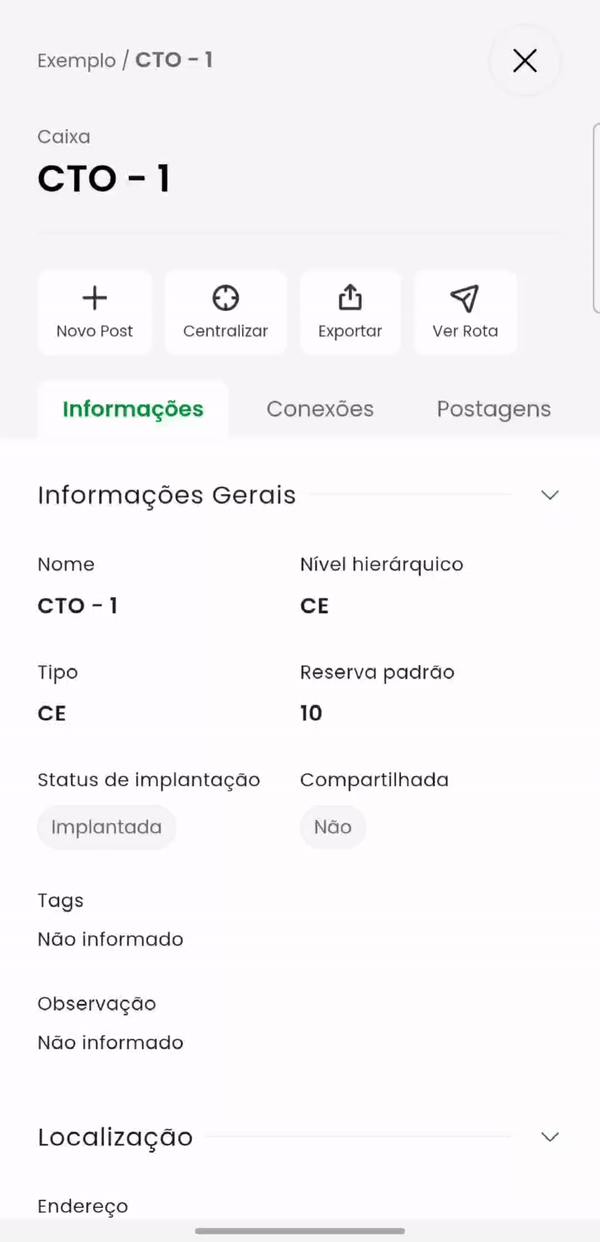Close the CTO - 1 details panel
The width and height of the screenshot is (600, 1242).
[x=524, y=61]
